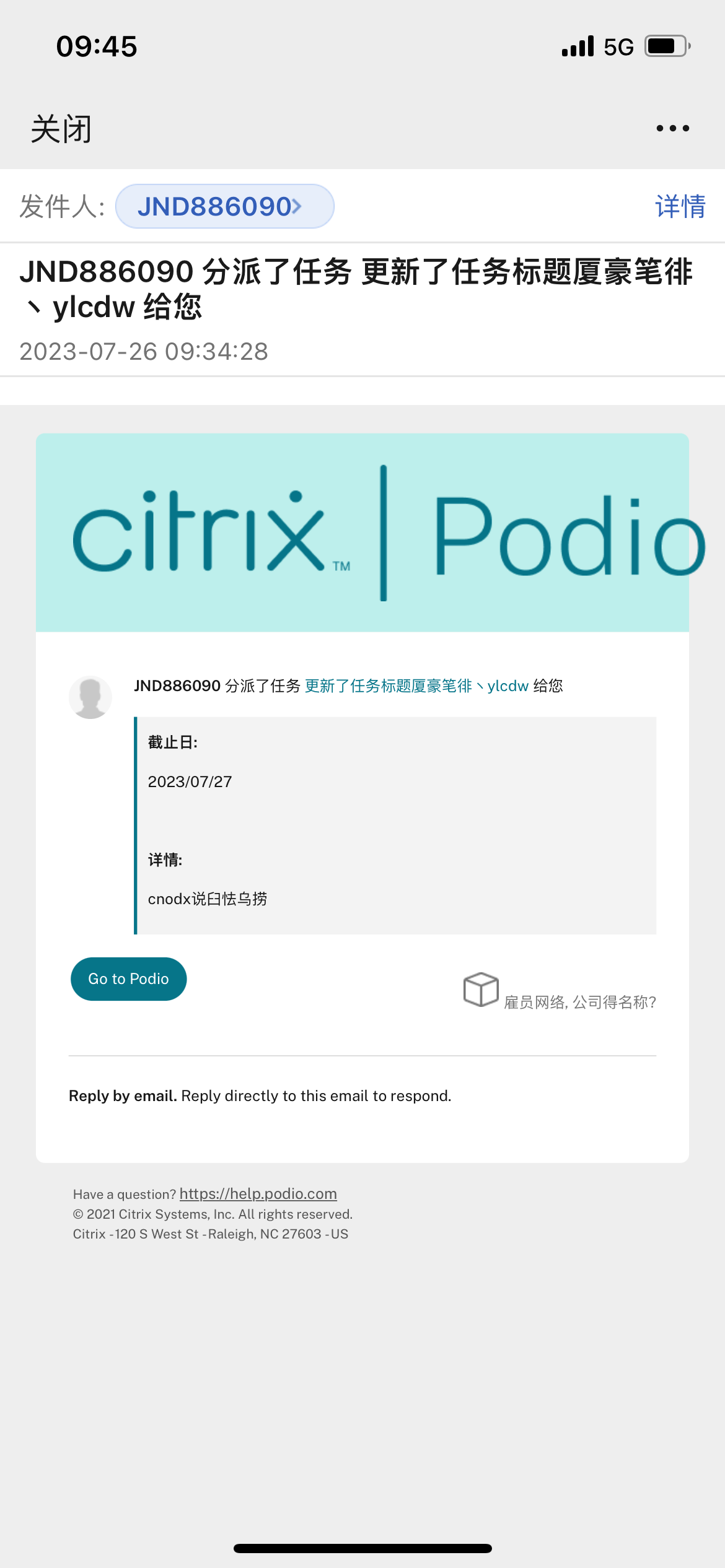
Task: Close the email view via 关闭
Action: [x=61, y=129]
